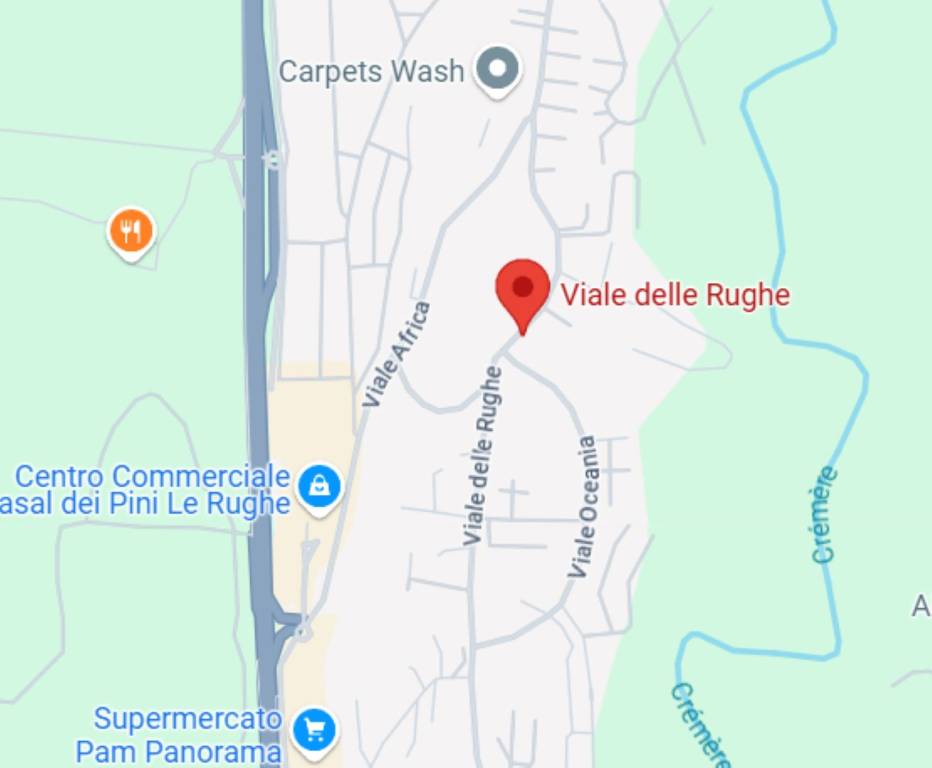Tap Supermercato Pam Panorama cart marker
The width and height of the screenshot is (932, 768).
pyautogui.click(x=315, y=730)
